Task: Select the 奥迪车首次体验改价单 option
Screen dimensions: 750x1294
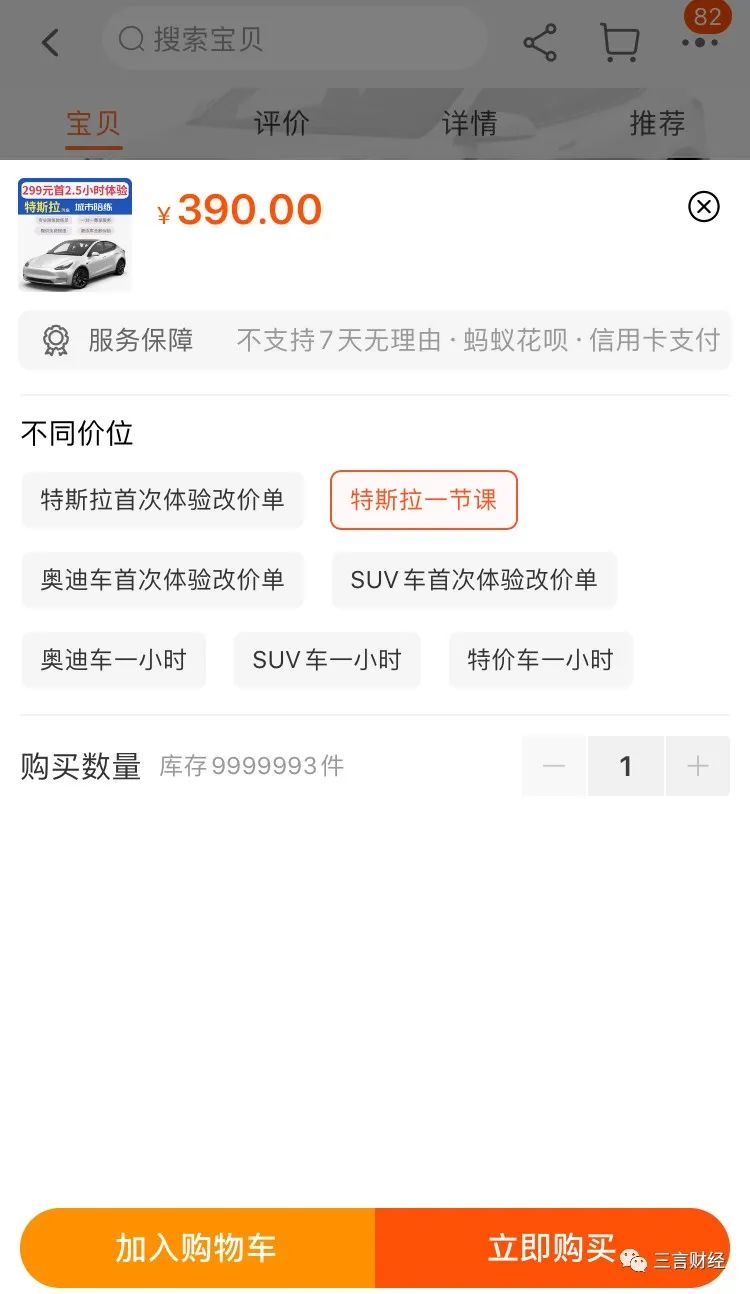Action: pos(162,580)
